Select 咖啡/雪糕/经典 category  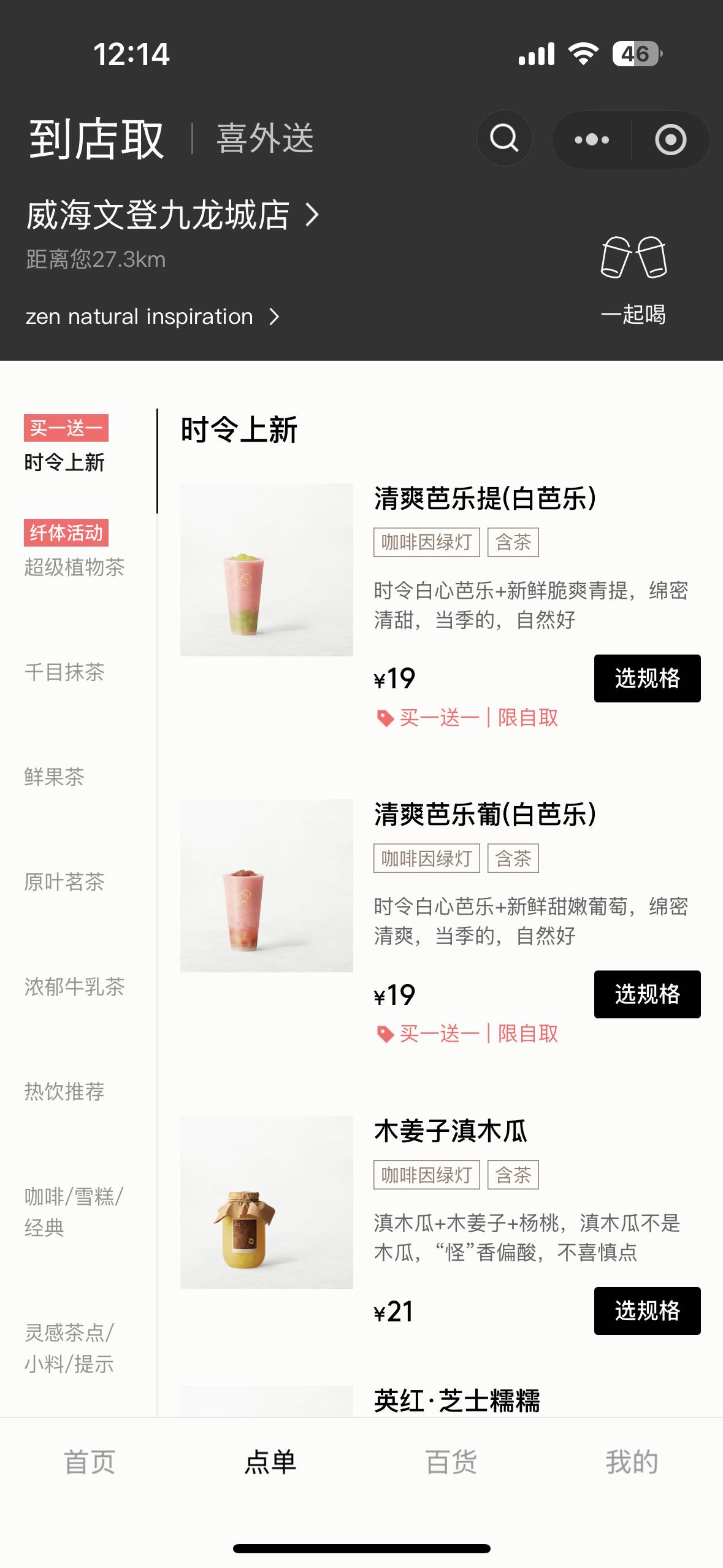coord(74,1212)
